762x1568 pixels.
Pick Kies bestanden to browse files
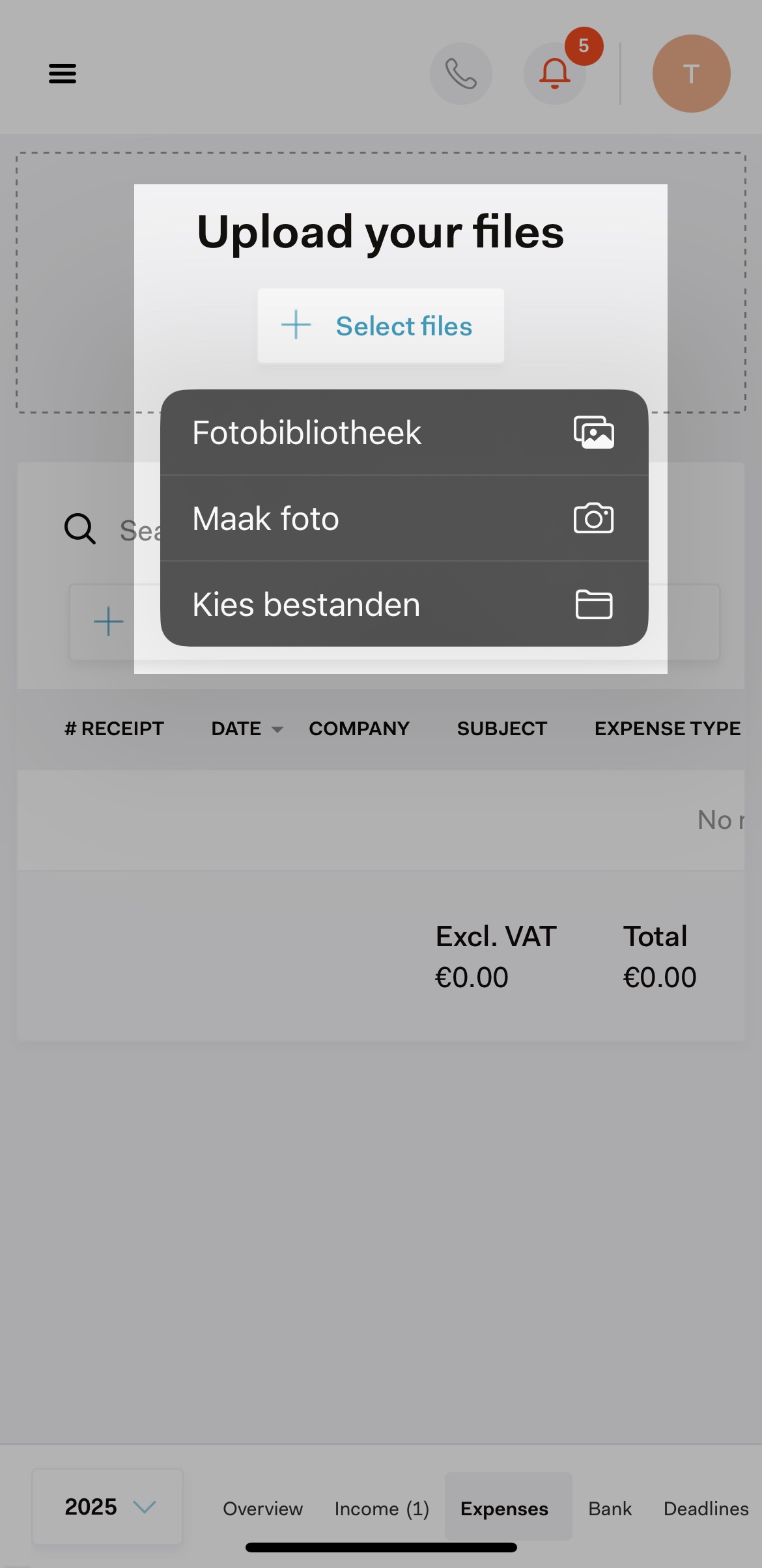404,604
